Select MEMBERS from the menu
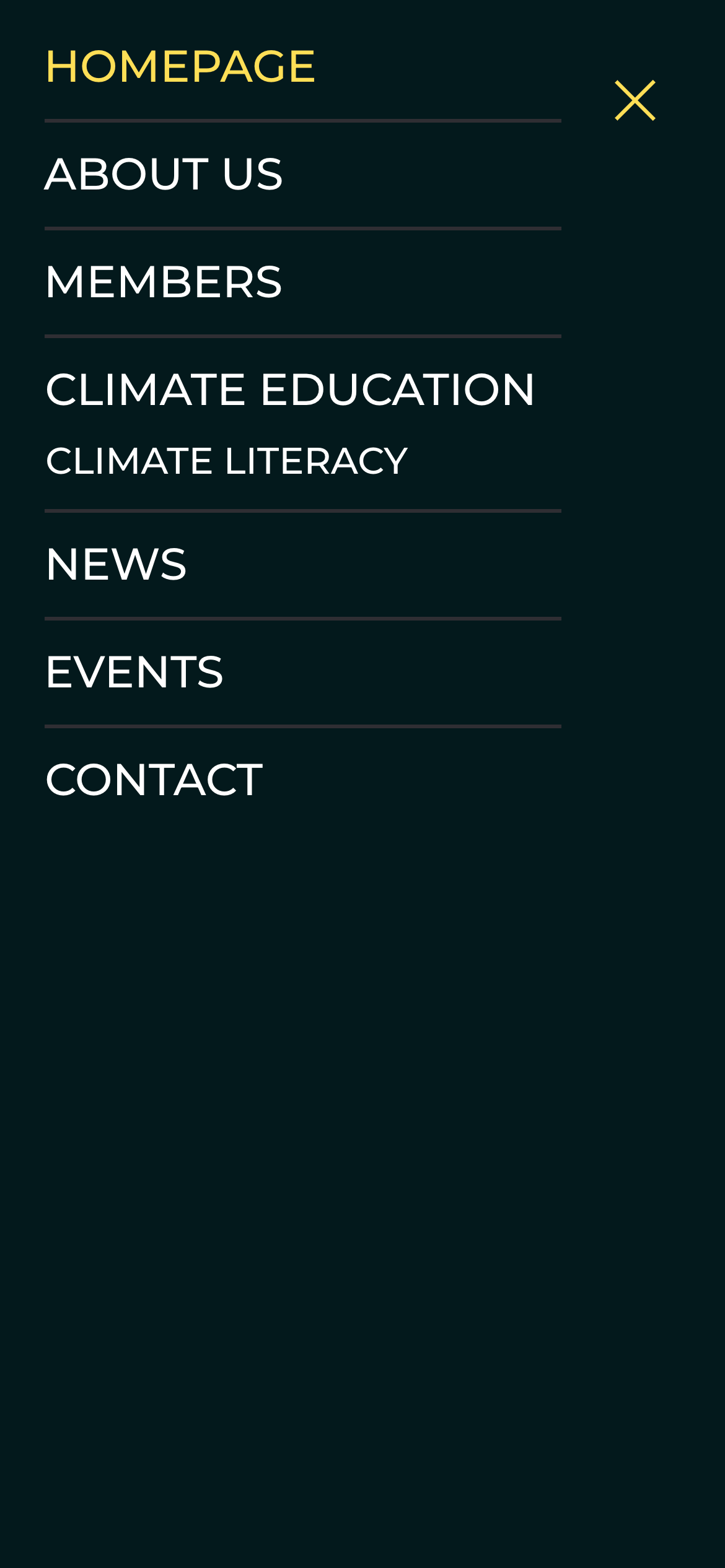 pyautogui.click(x=164, y=281)
